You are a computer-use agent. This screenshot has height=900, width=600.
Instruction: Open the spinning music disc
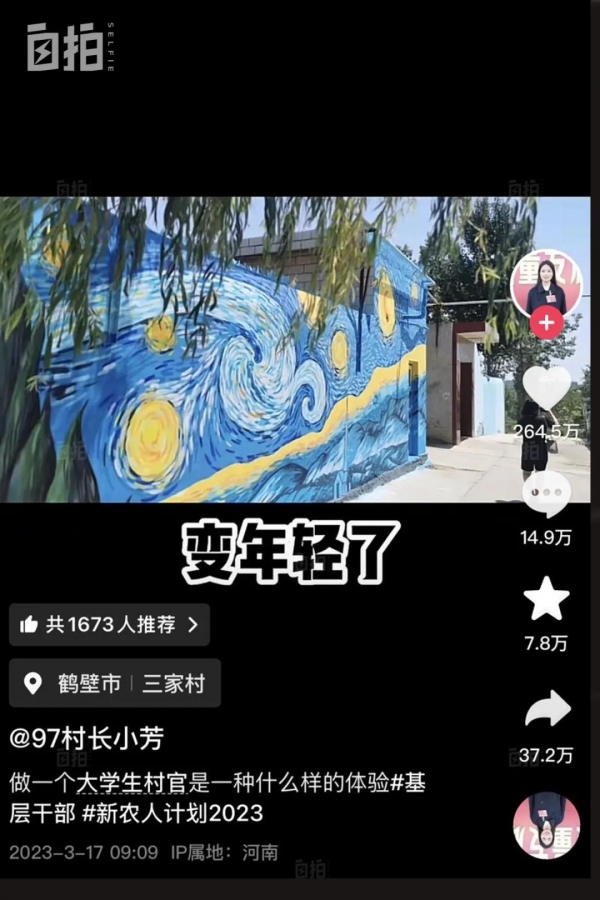pos(546,825)
